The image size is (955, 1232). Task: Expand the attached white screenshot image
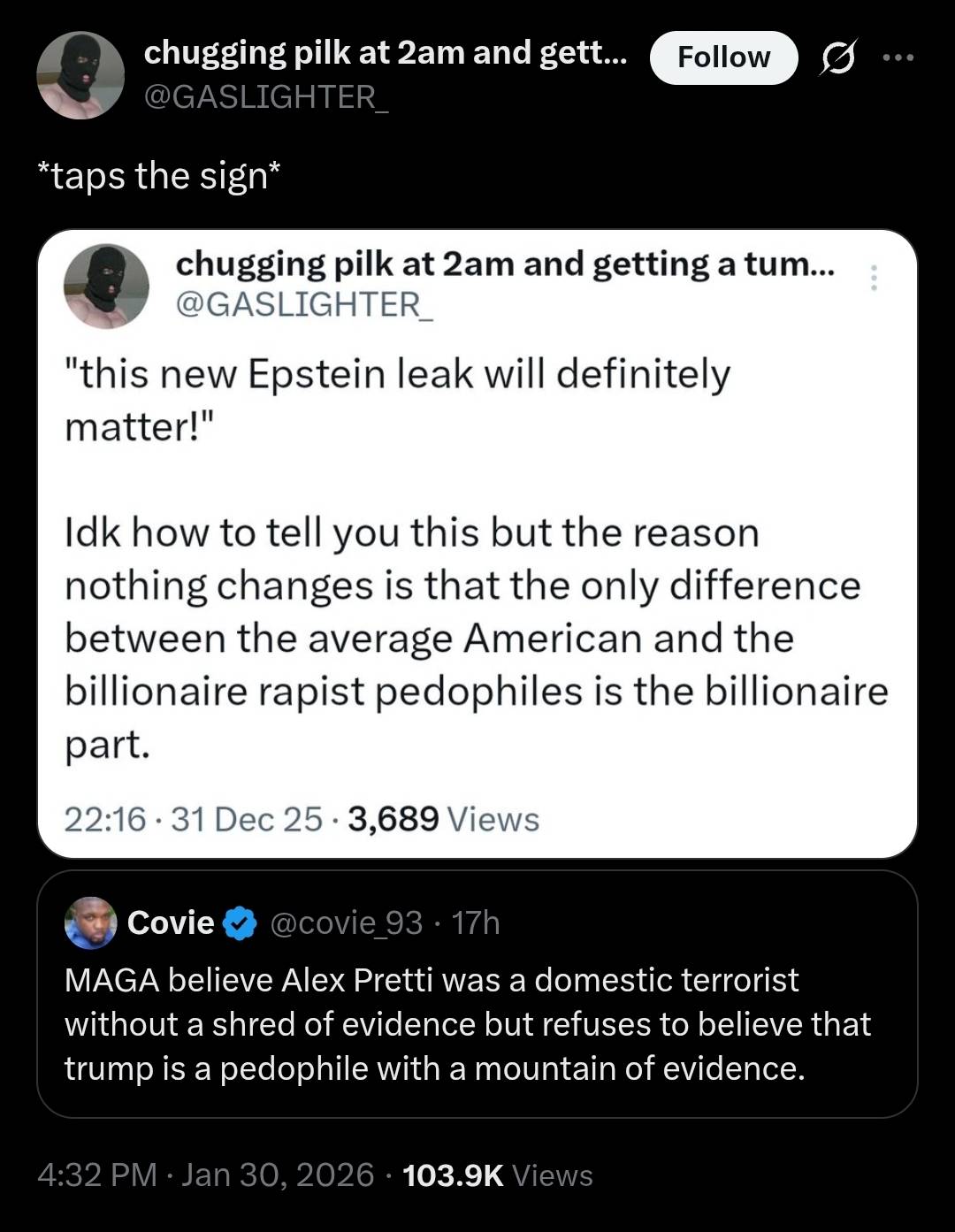[x=477, y=543]
